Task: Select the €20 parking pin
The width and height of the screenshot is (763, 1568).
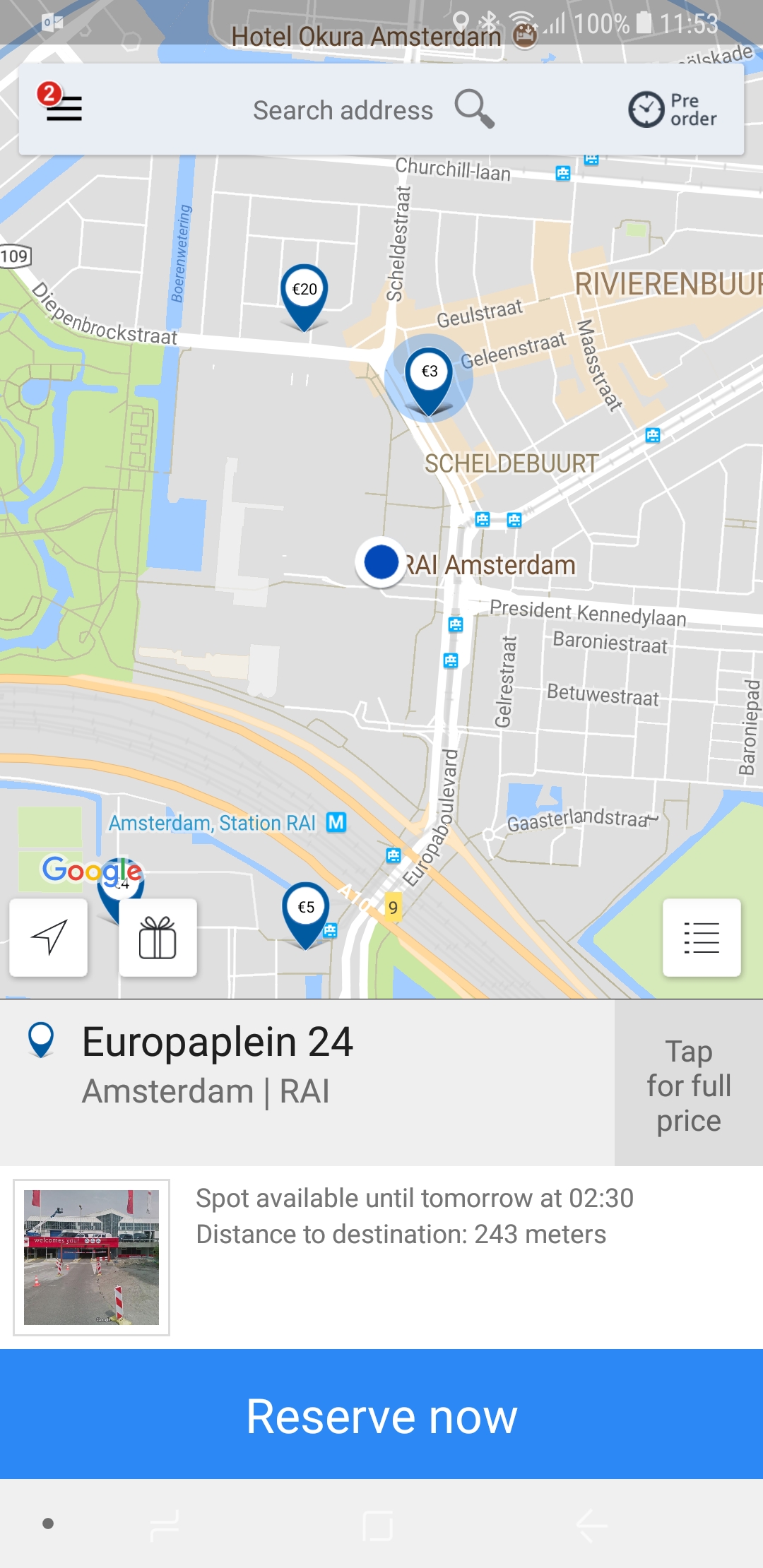Action: coord(304,293)
